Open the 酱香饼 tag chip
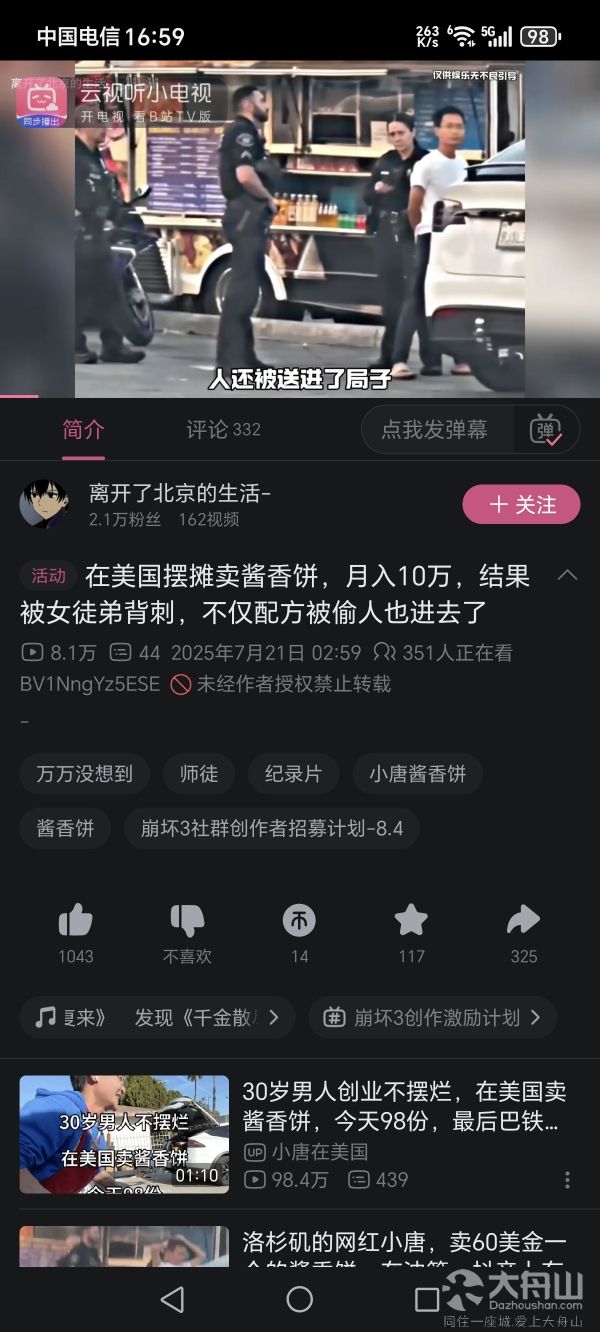 click(x=65, y=828)
